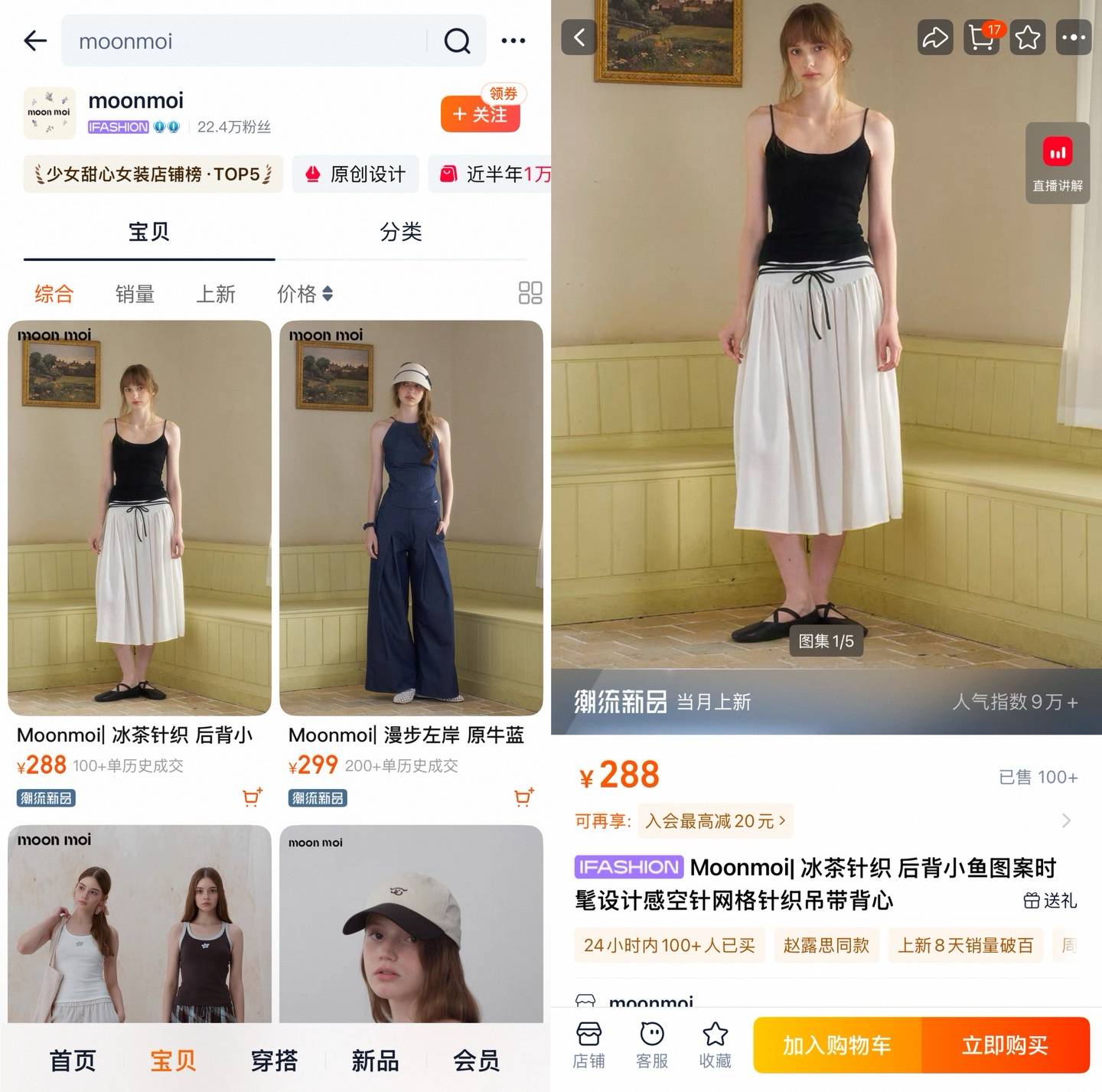Screen dimensions: 1102x1092
Task: Add the ¥299 item to cart
Action: 523,797
